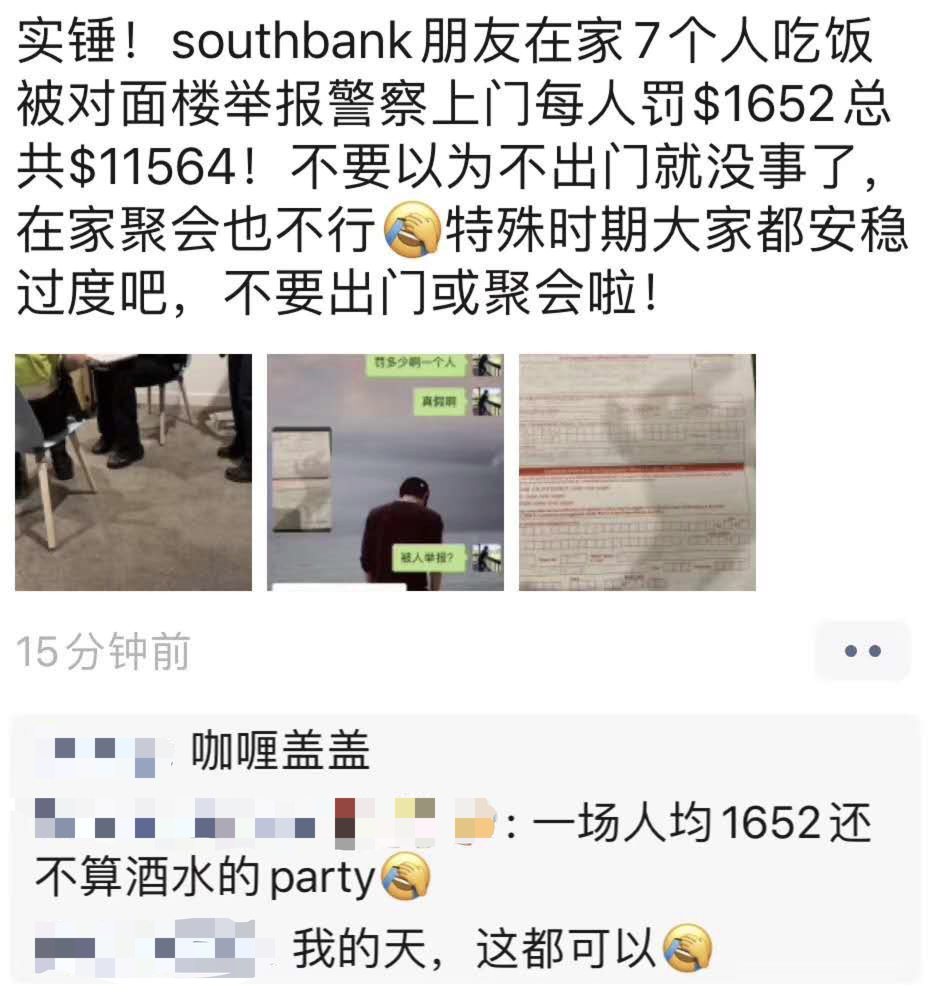Open the profile of 咖喱盖盖
The height and width of the screenshot is (996, 950).
click(x=281, y=750)
